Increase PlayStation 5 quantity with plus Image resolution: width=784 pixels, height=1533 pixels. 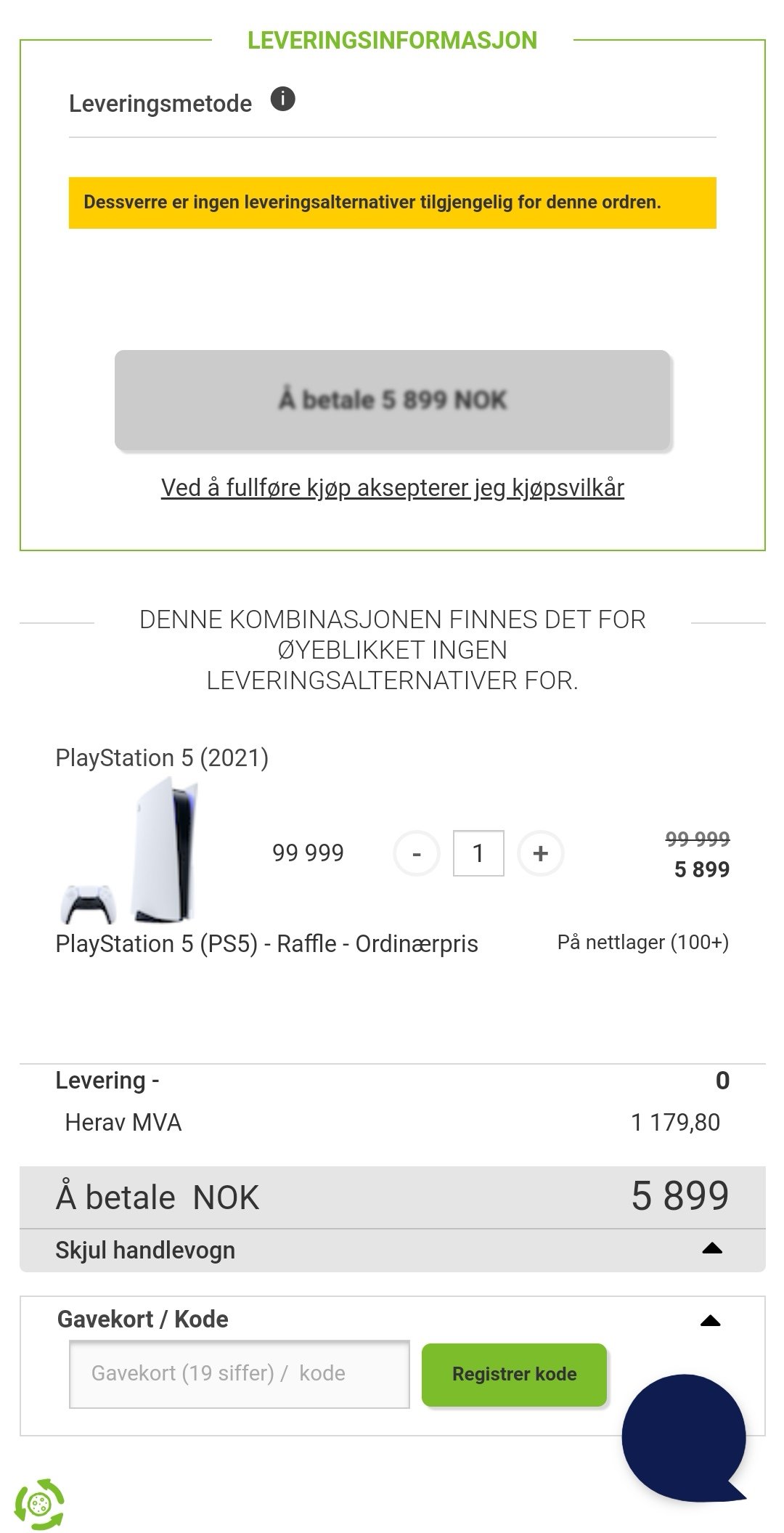(x=540, y=853)
